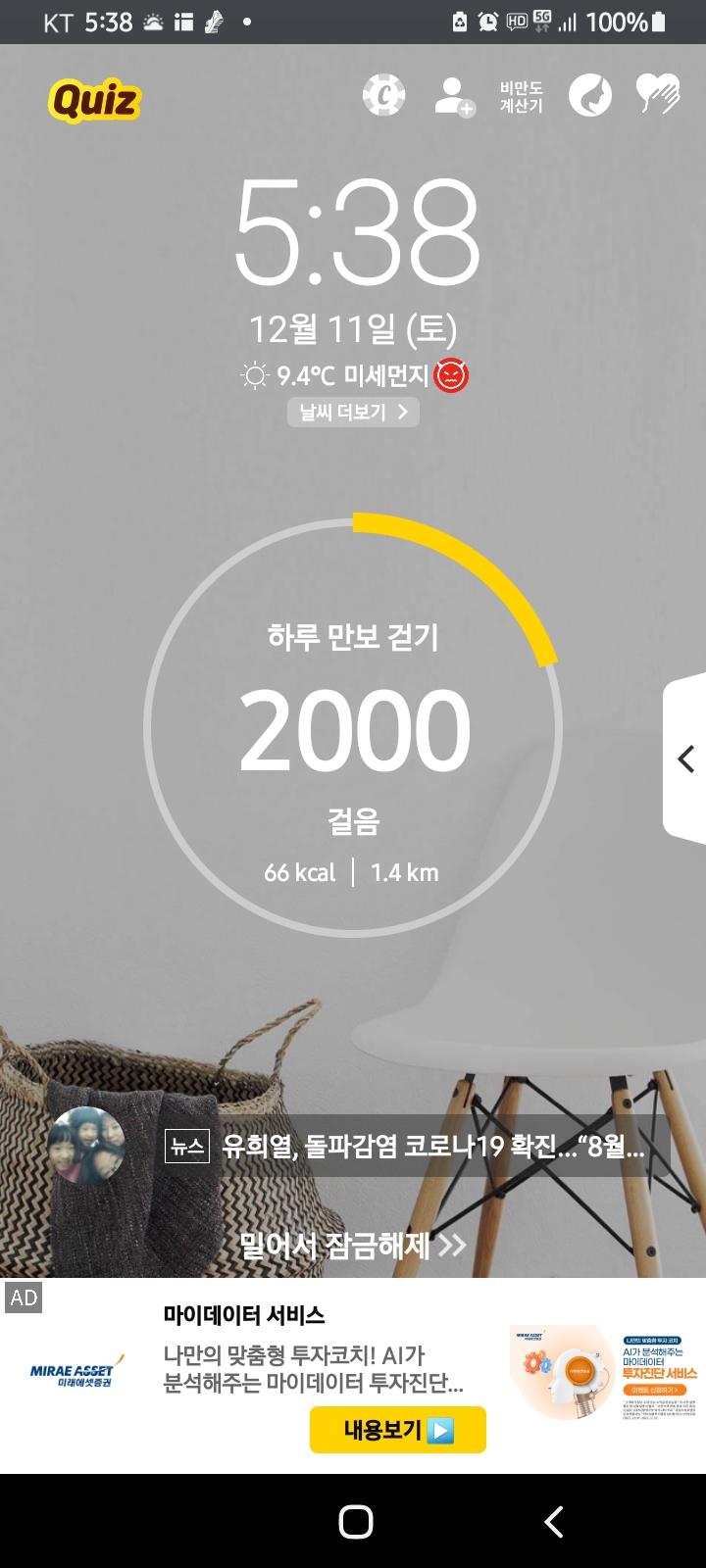This screenshot has width=706, height=1568.
Task: Open the Quiz button
Action: (x=95, y=100)
